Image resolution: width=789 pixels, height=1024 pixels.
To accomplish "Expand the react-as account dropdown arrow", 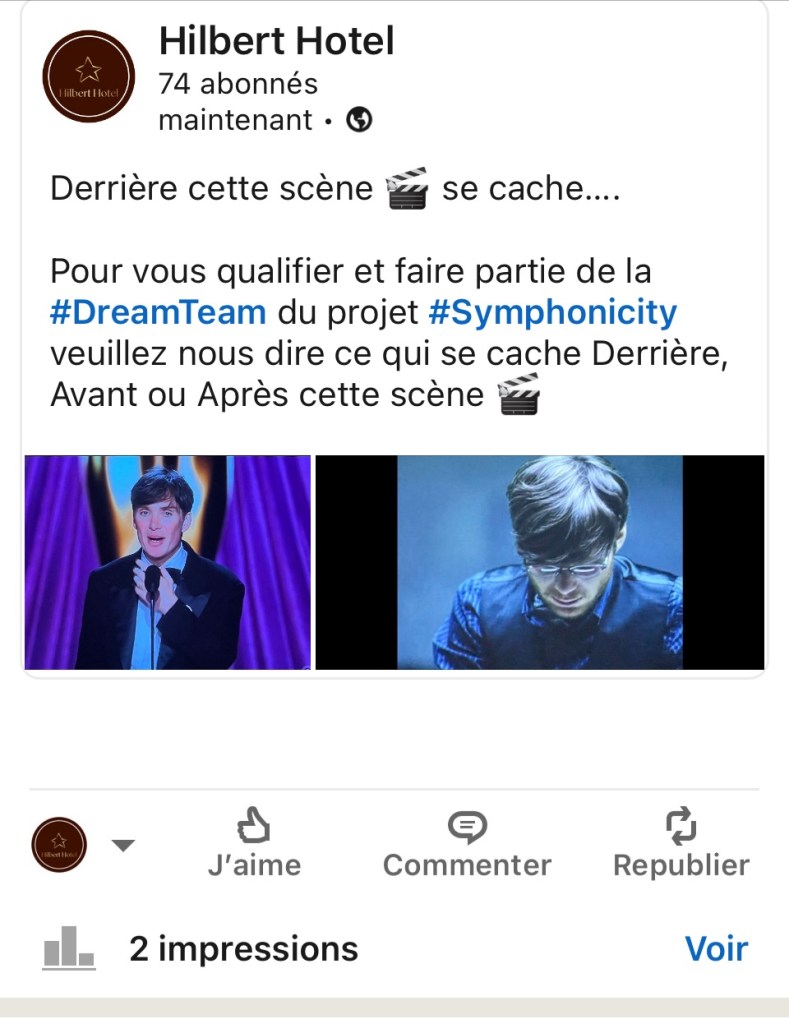I will click(123, 845).
